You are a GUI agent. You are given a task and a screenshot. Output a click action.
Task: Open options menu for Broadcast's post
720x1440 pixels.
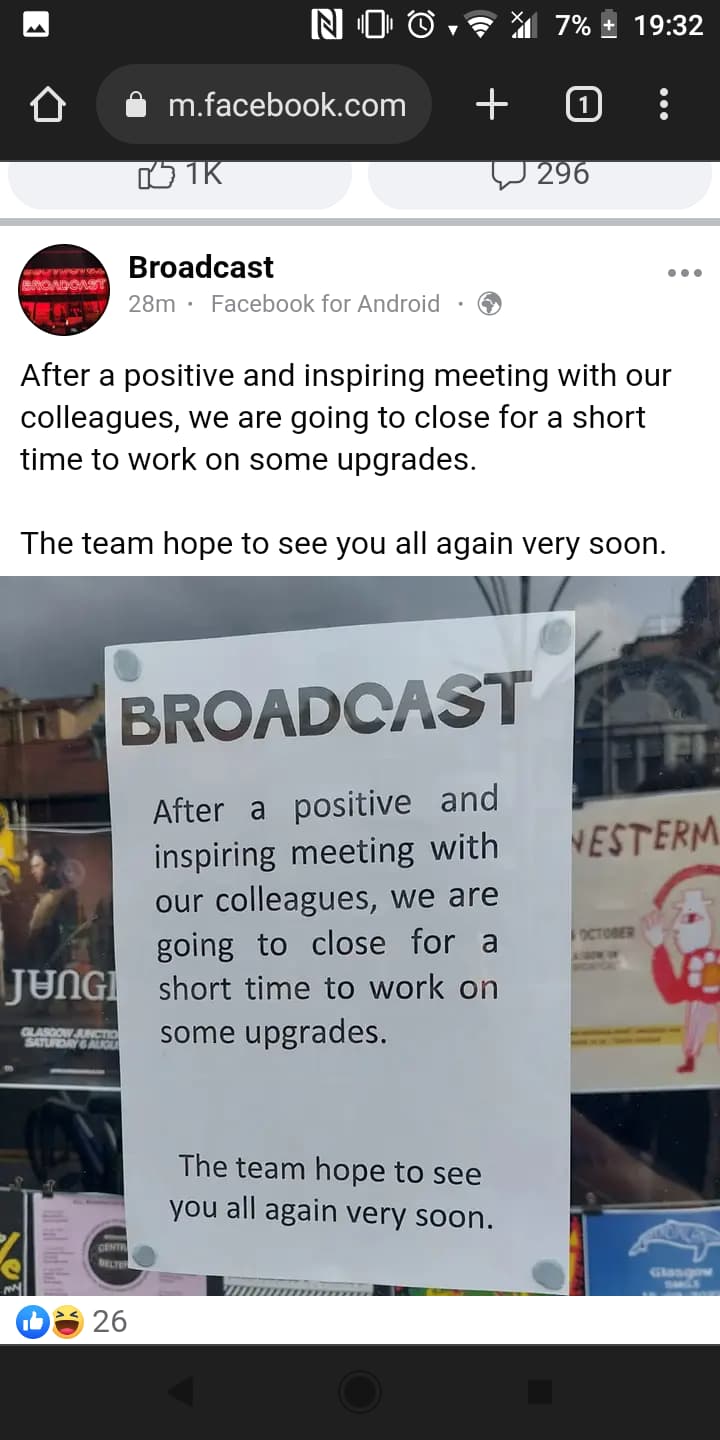pos(684,273)
